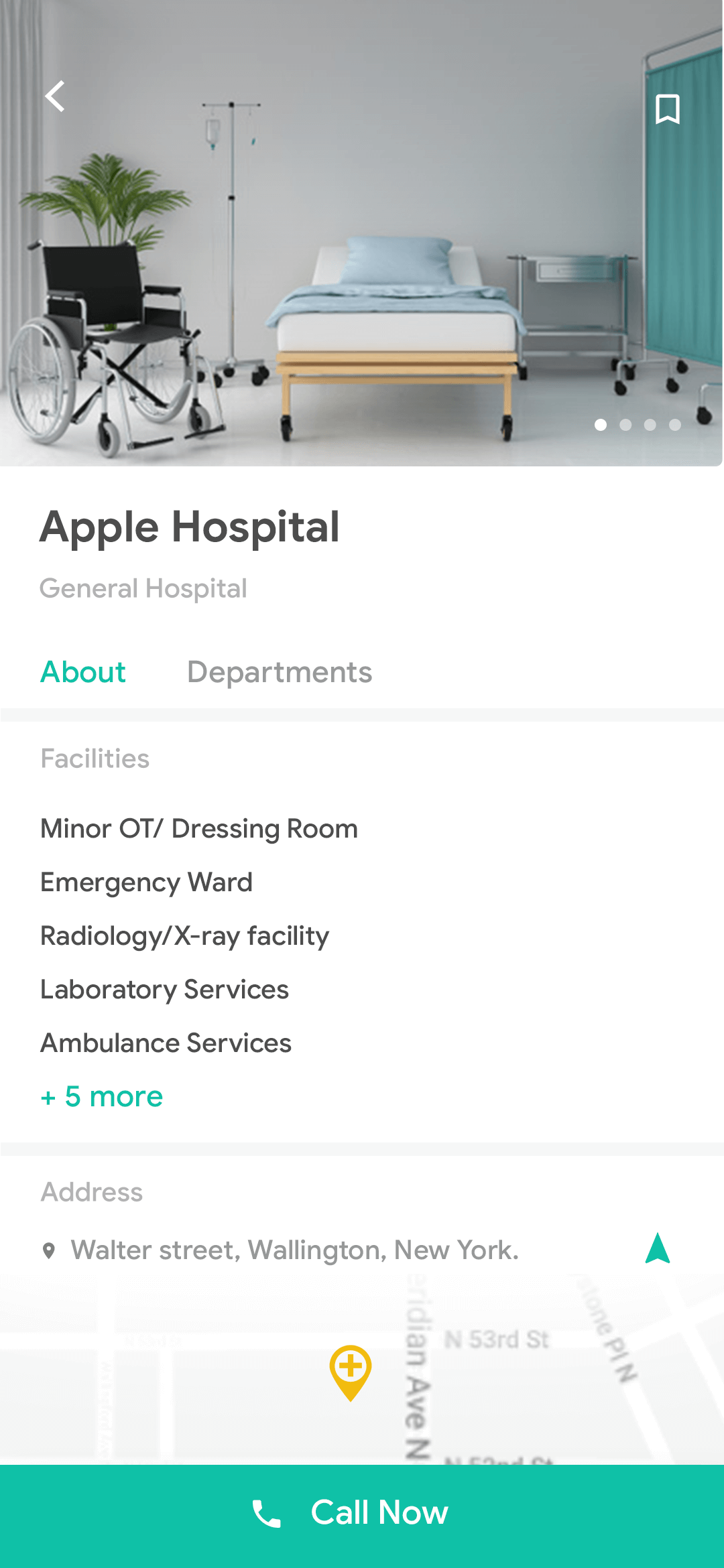Viewport: 724px width, 1568px height.
Task: Tap the 'Apple Hospital' title
Action: click(190, 528)
